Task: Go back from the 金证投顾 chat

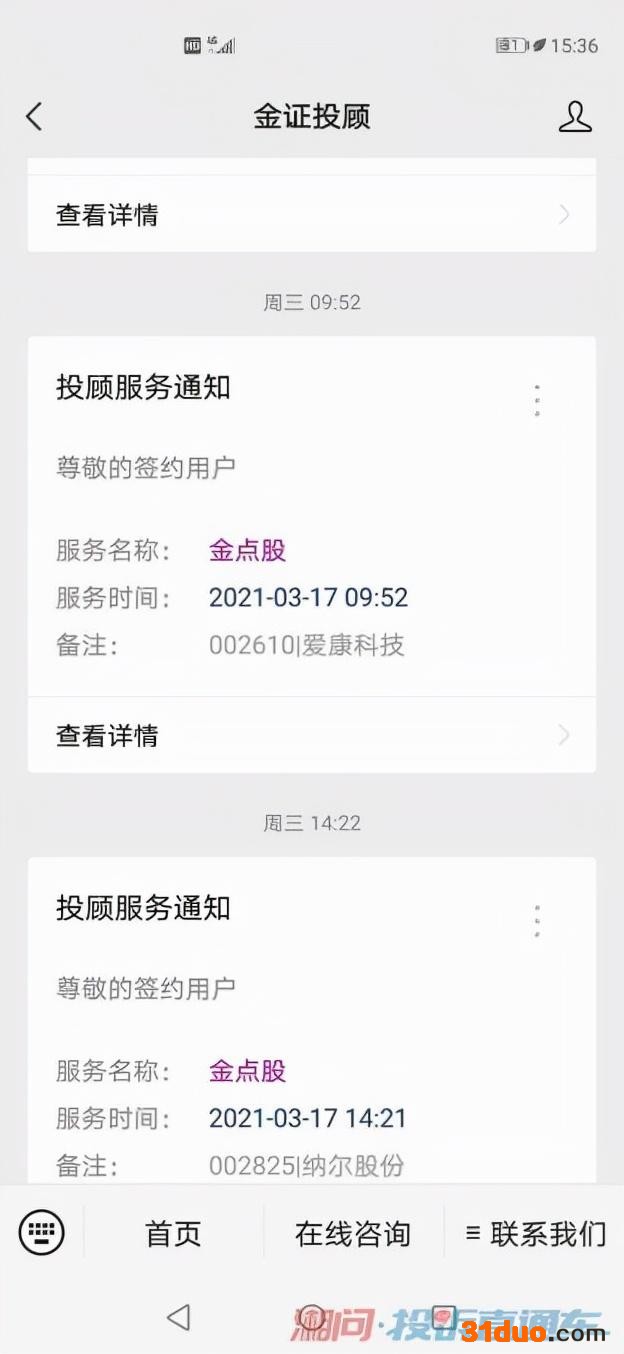Action: [x=34, y=117]
